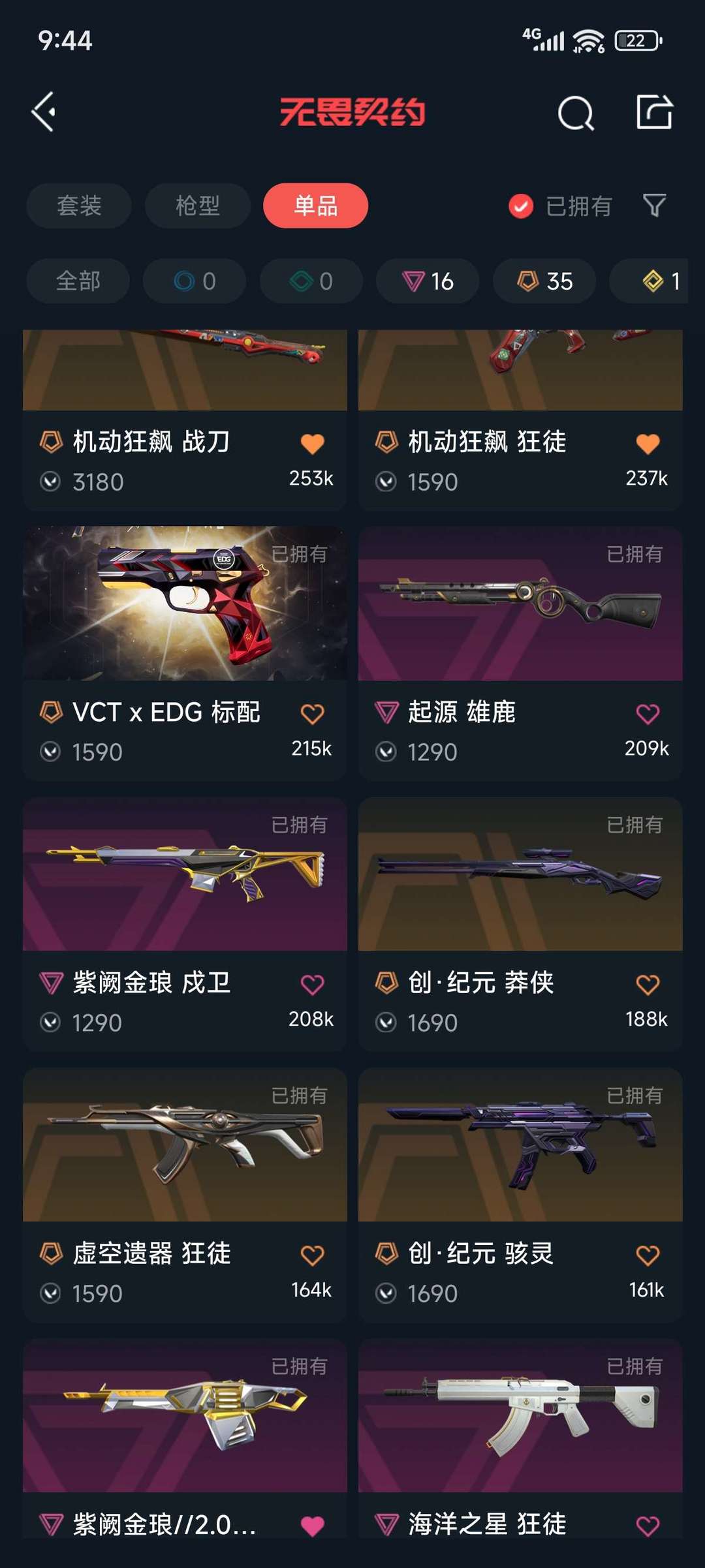Select the 单品 tab
The height and width of the screenshot is (1568, 705).
[315, 206]
